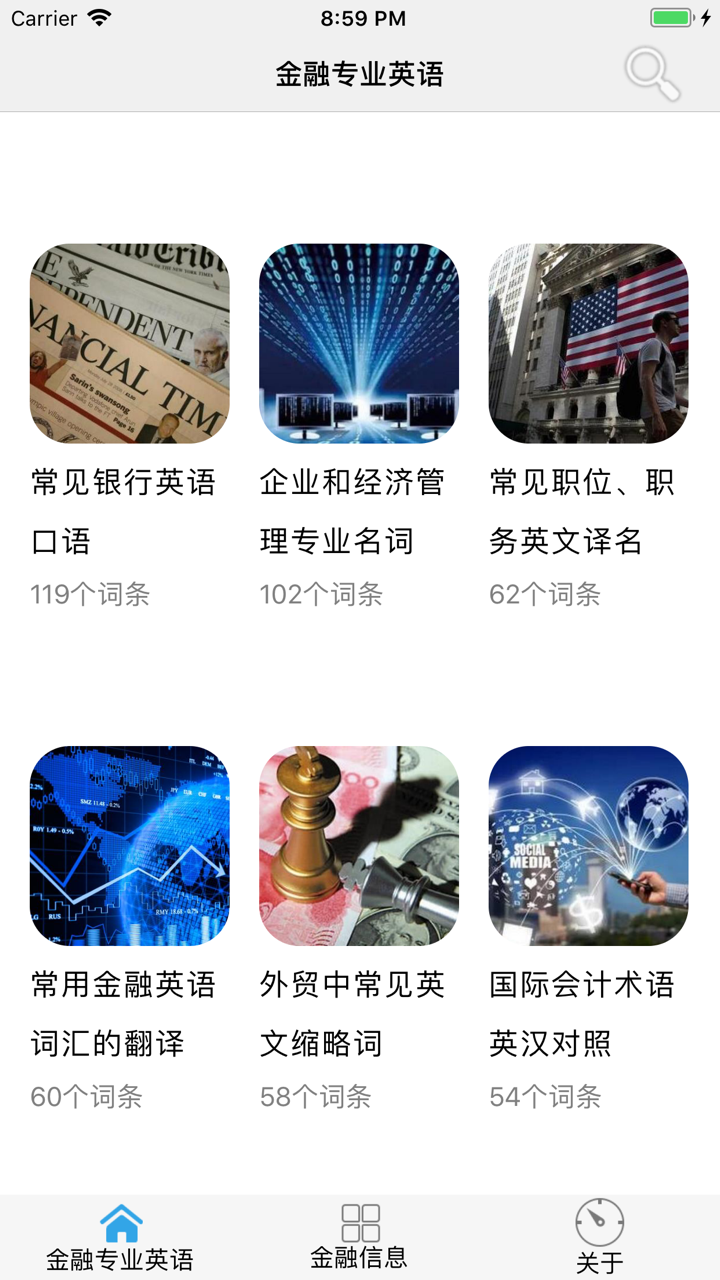Switch to the 金融信息 tab
The image size is (720, 1280).
point(360,1240)
